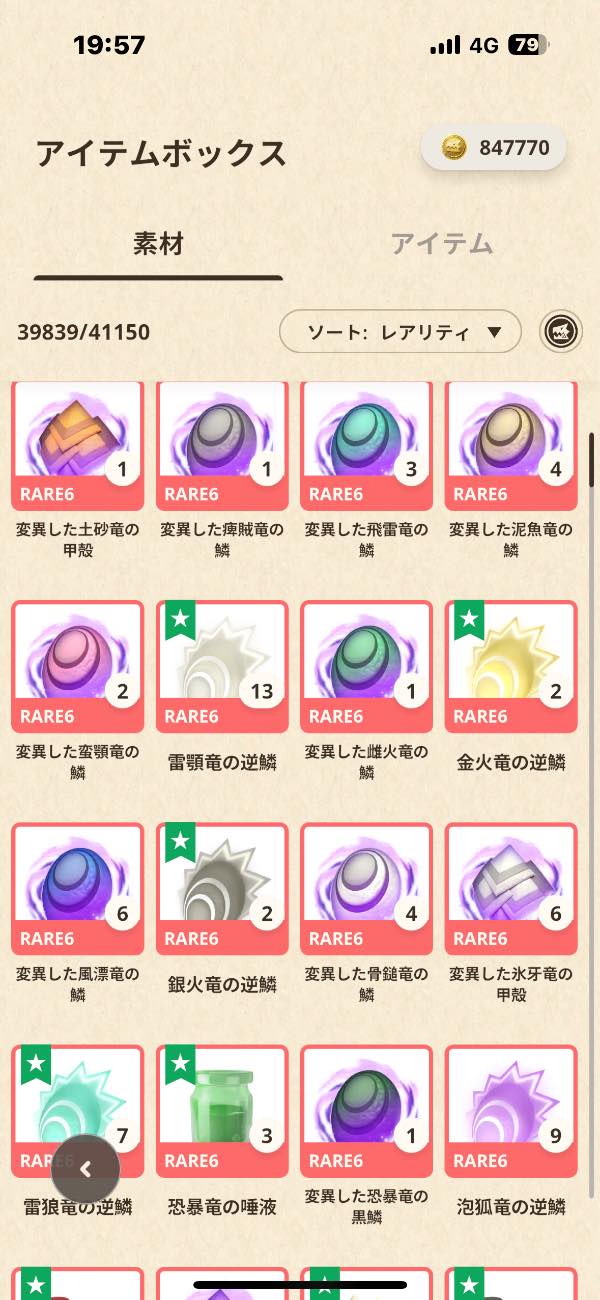Open 金火竜の逆鱗 item

click(511, 667)
